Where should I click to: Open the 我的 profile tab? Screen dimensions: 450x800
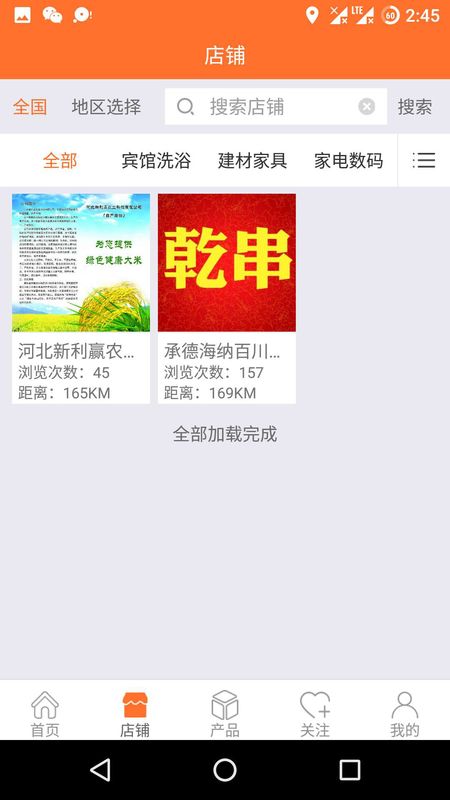pos(405,713)
